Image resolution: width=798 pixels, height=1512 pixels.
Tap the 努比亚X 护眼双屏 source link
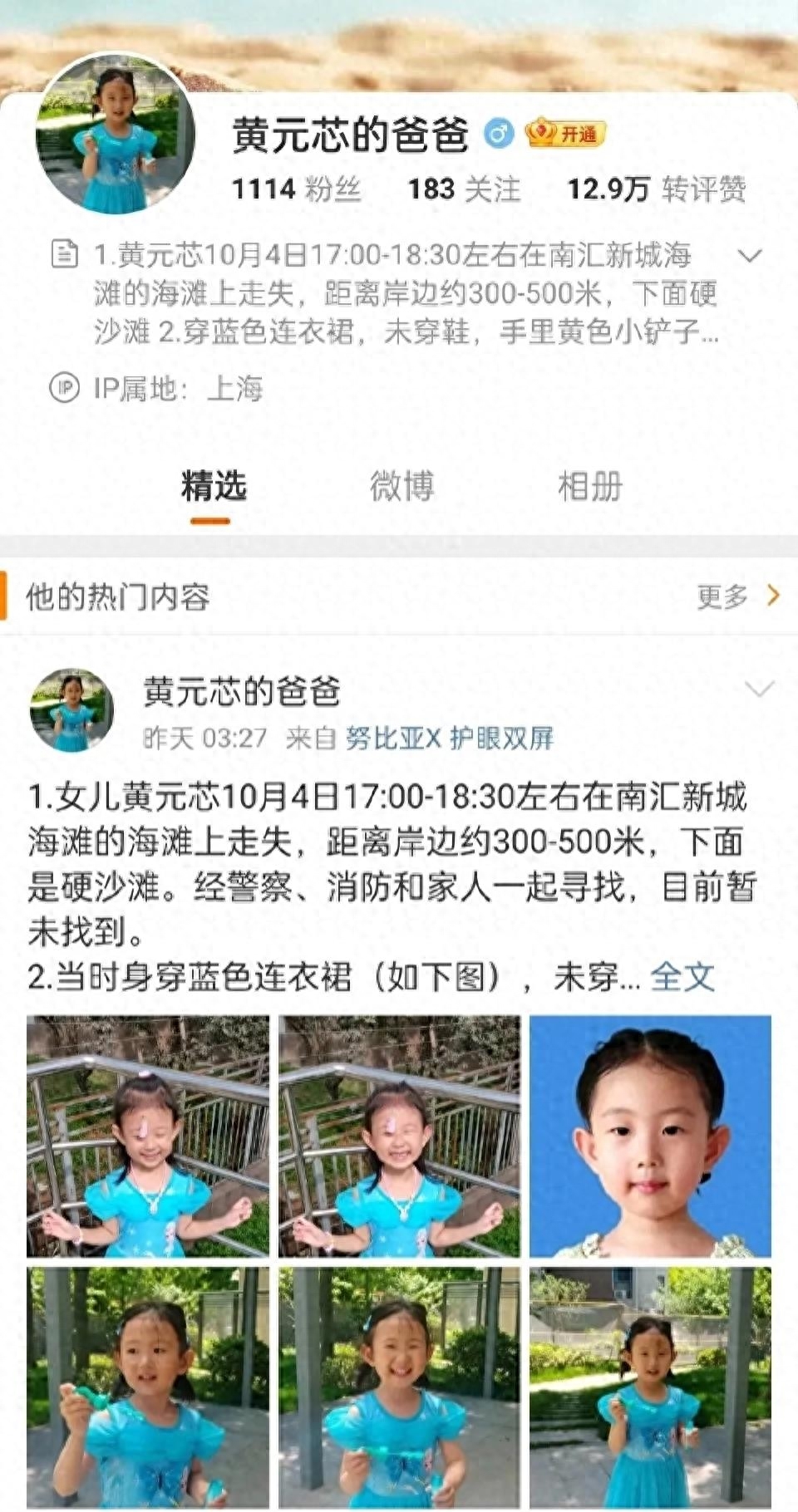point(449,738)
